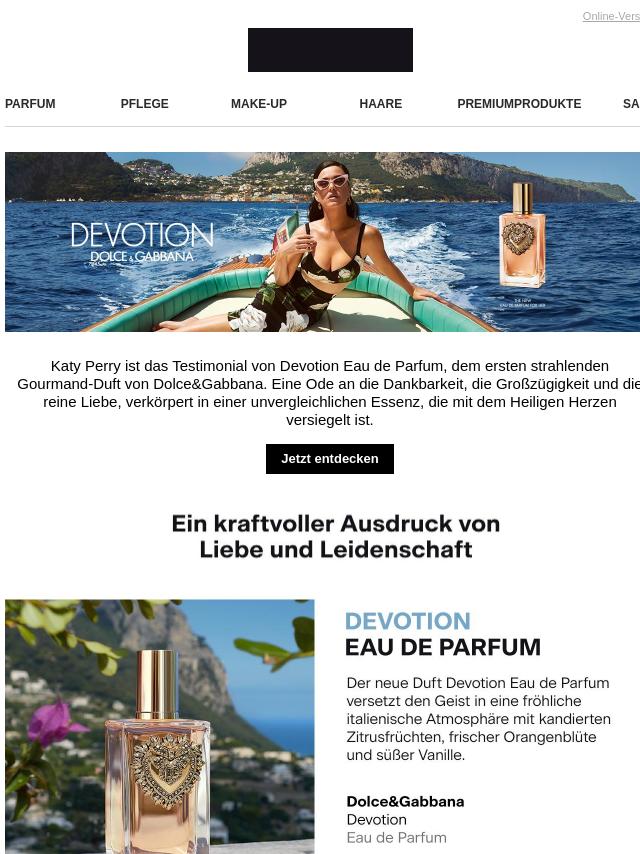Open the Devotion perfume bottle image
This screenshot has height=854, width=640.
(x=159, y=726)
